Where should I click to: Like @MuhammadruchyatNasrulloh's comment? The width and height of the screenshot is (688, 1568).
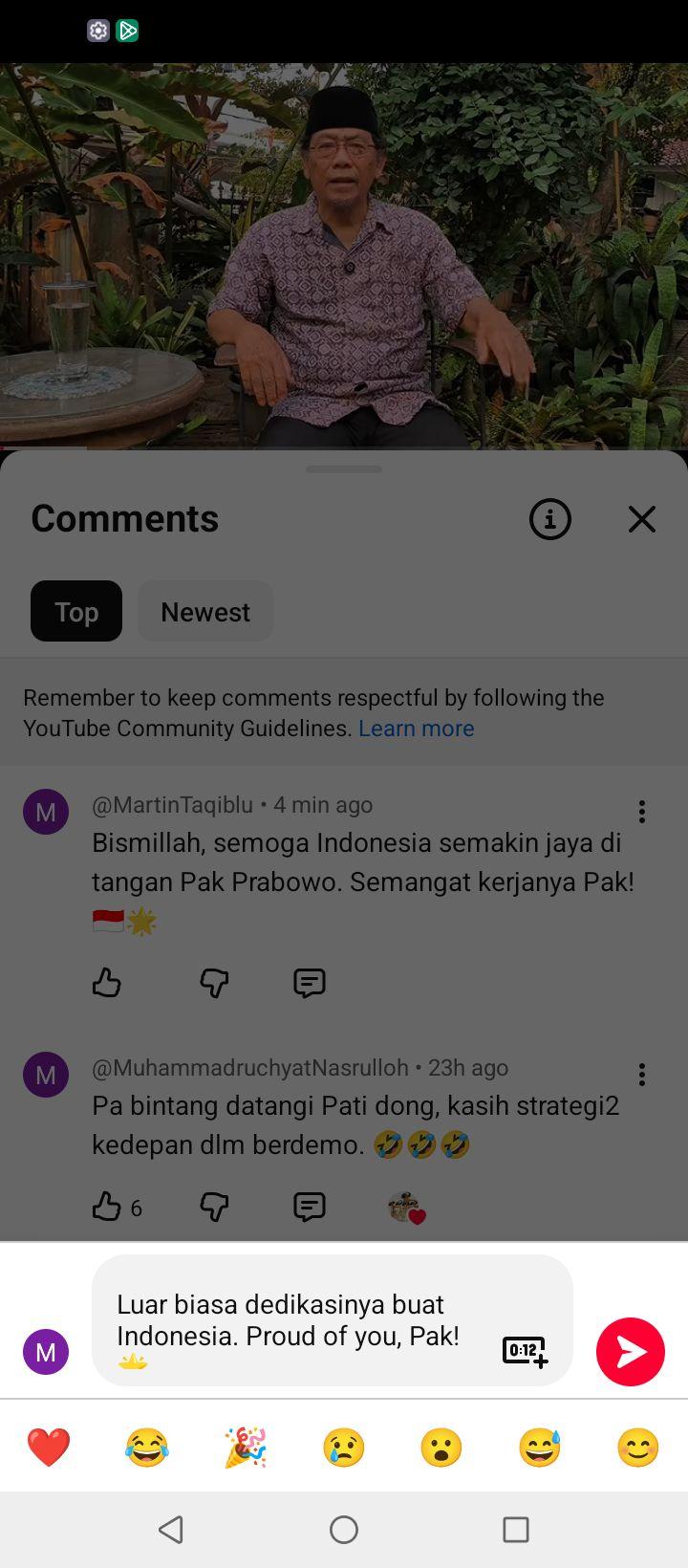point(107,1207)
